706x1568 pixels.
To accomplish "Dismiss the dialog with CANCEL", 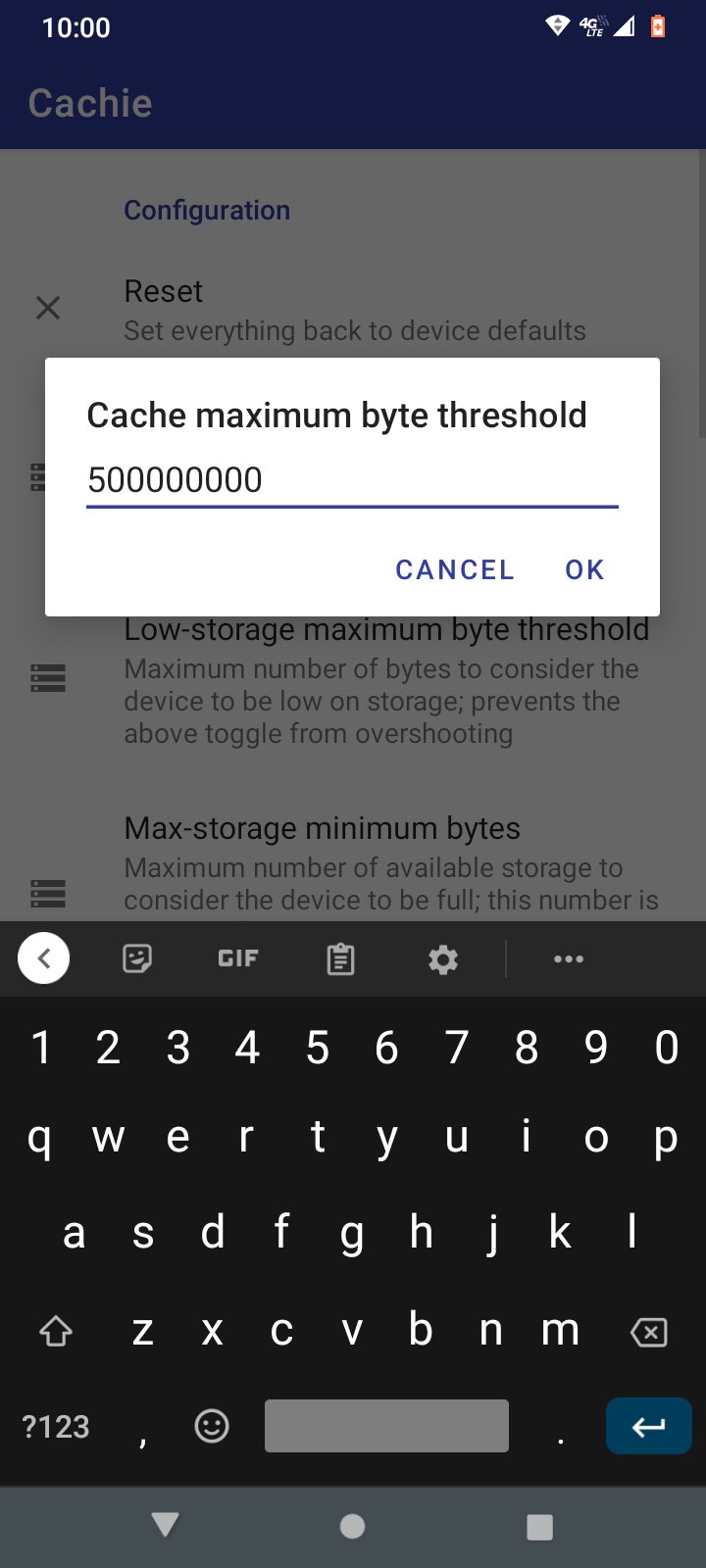I will (454, 569).
